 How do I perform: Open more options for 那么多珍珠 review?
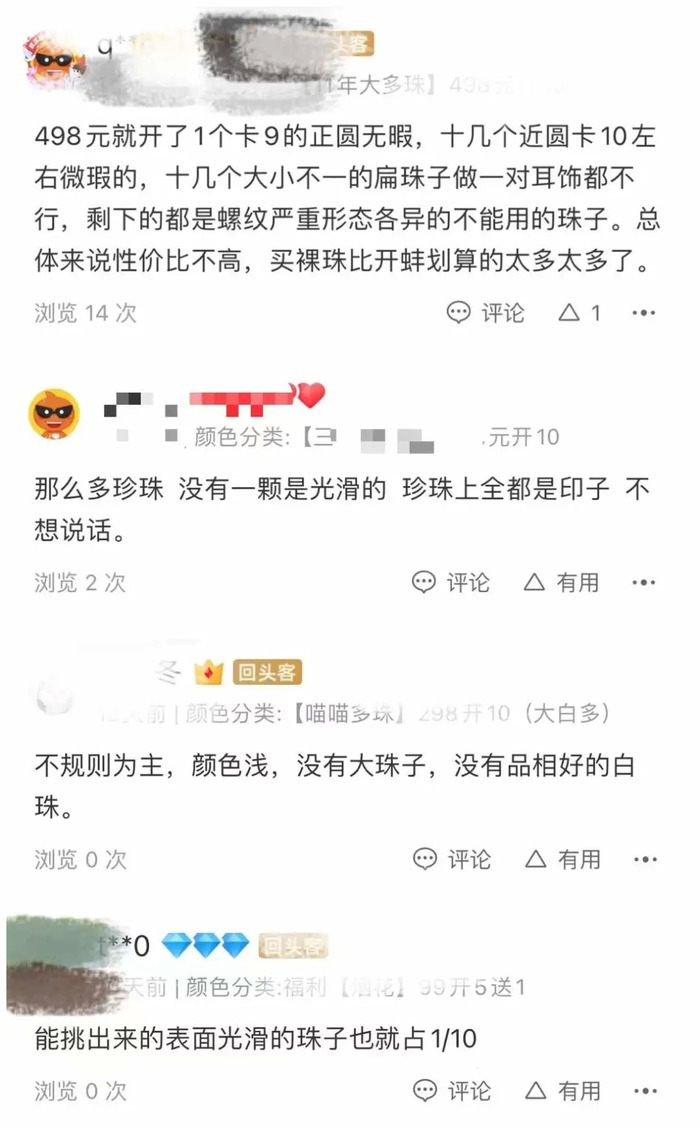(x=644, y=582)
